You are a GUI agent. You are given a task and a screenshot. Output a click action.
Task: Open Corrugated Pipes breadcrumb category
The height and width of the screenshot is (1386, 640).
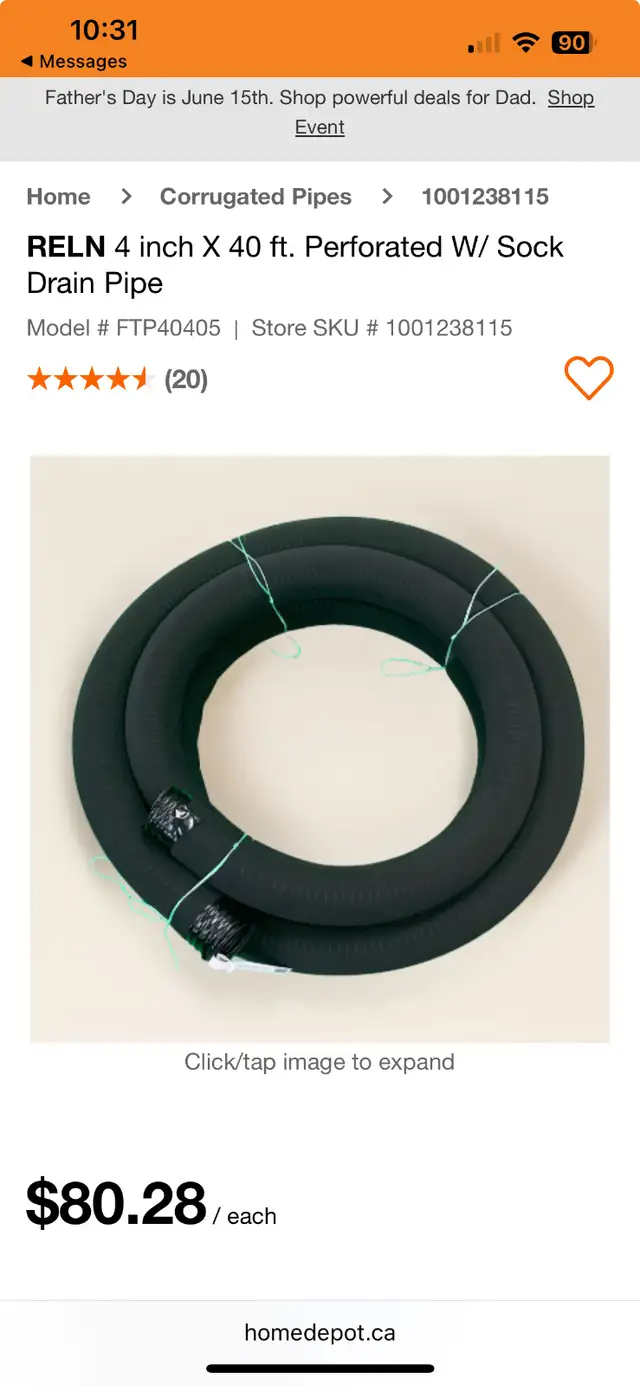coord(256,196)
